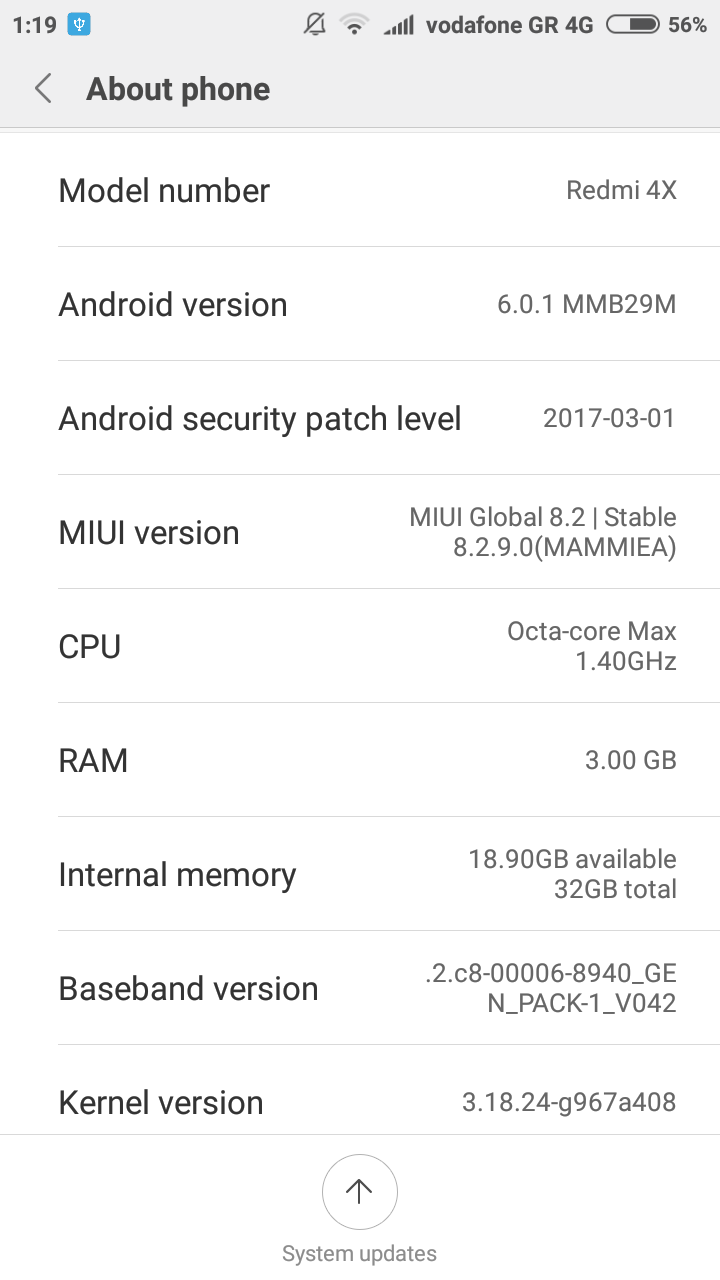Go back from About phone
Screen dimensions: 720x1280
[43, 89]
